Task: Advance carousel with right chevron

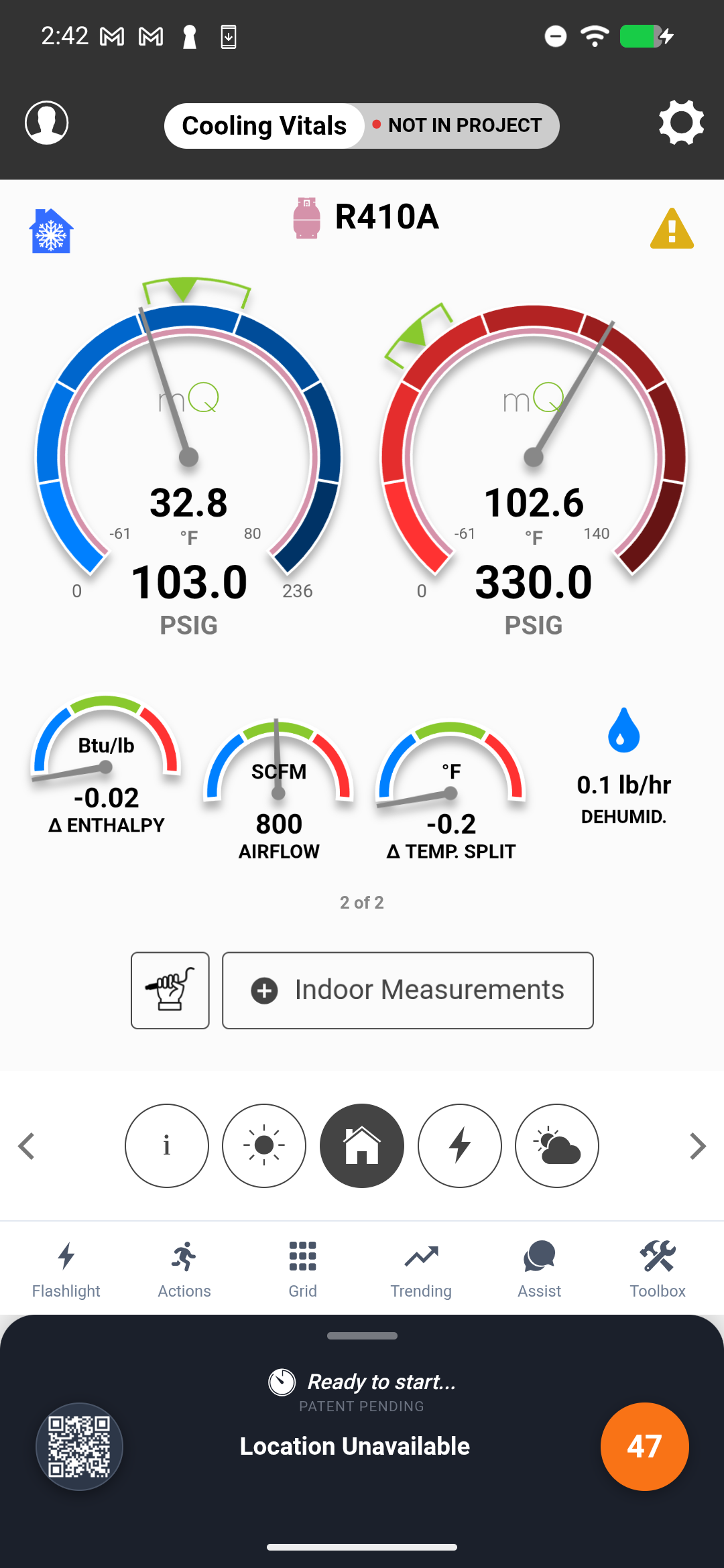Action: [x=697, y=1146]
